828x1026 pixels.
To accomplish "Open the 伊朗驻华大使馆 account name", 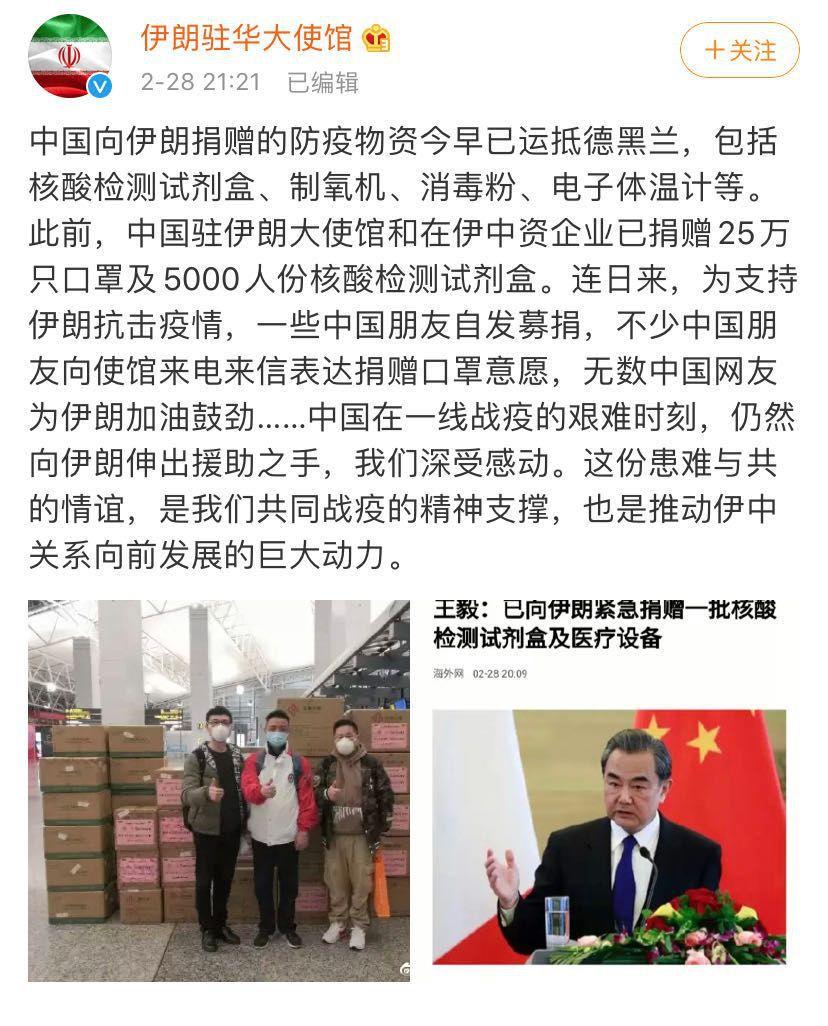I will pos(246,38).
